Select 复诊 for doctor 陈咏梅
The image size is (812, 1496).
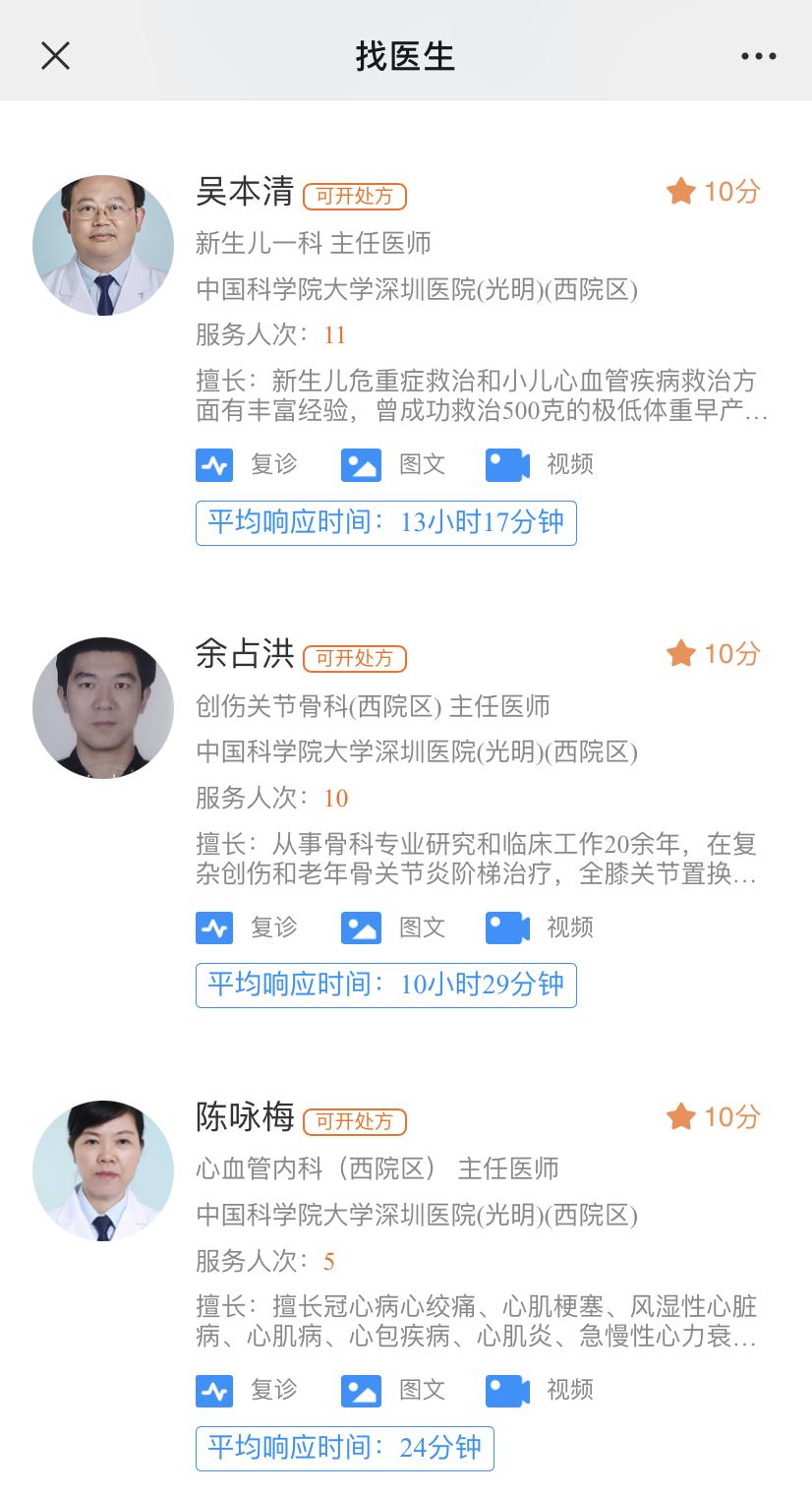(x=246, y=1390)
